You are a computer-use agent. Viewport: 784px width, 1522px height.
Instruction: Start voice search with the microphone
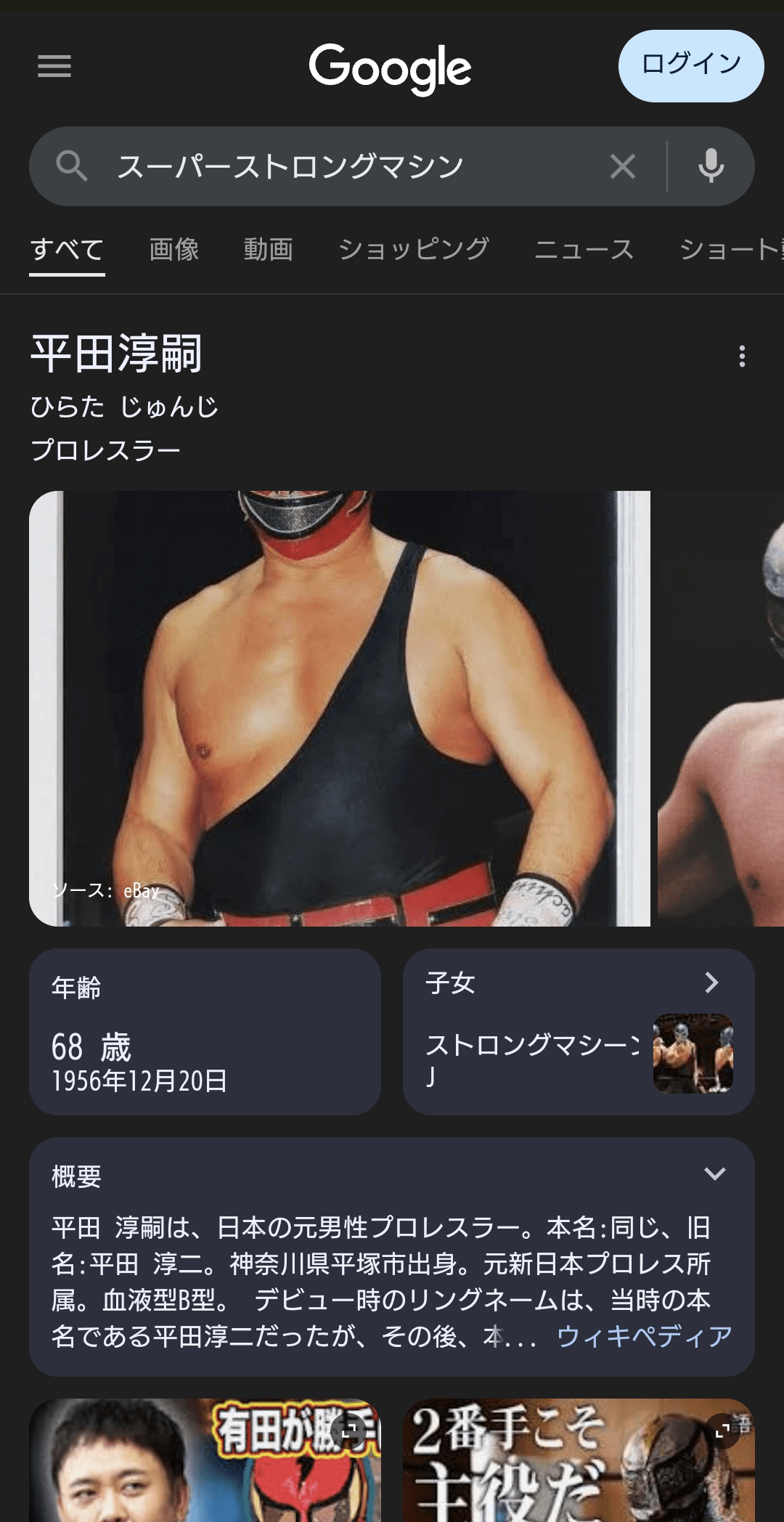(x=711, y=166)
